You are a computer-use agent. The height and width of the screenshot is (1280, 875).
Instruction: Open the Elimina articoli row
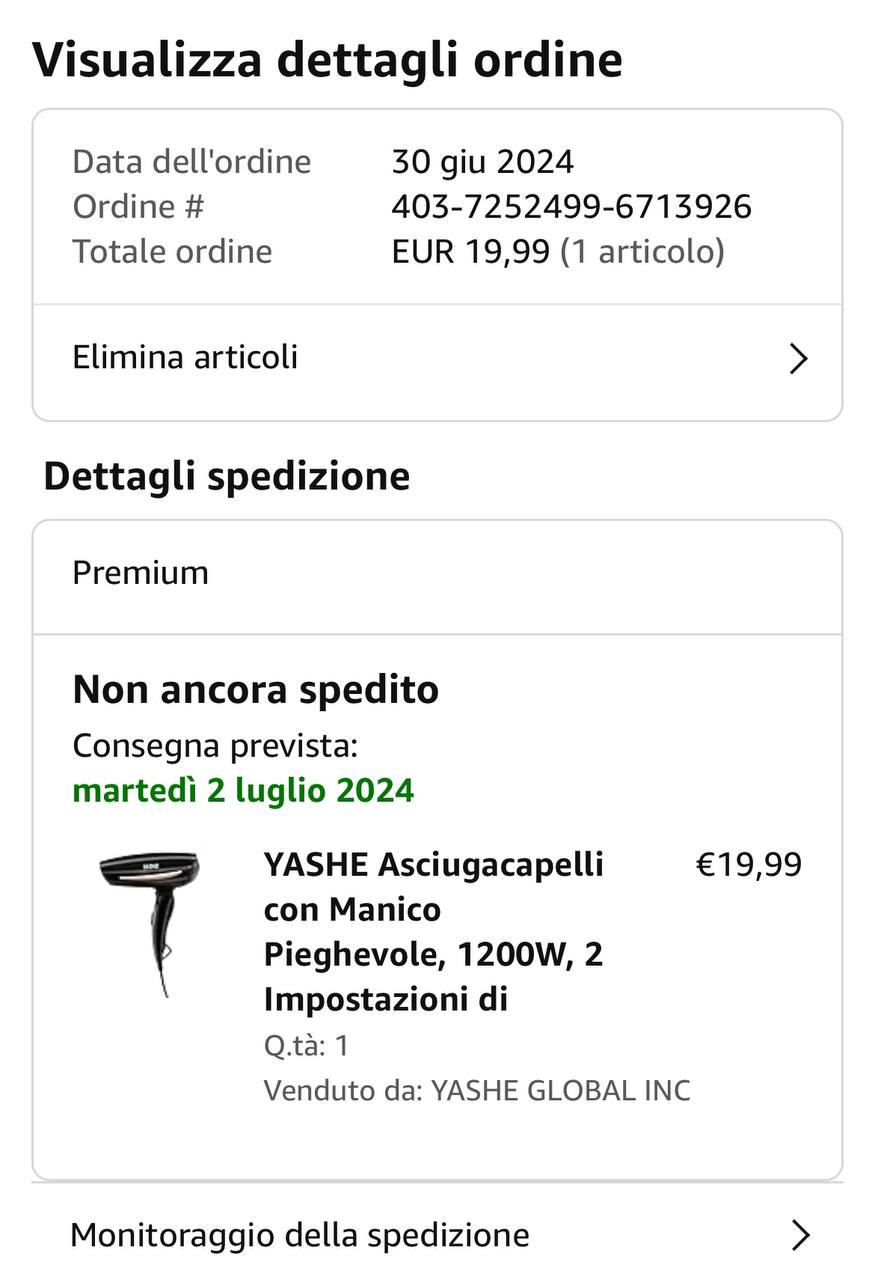point(437,358)
